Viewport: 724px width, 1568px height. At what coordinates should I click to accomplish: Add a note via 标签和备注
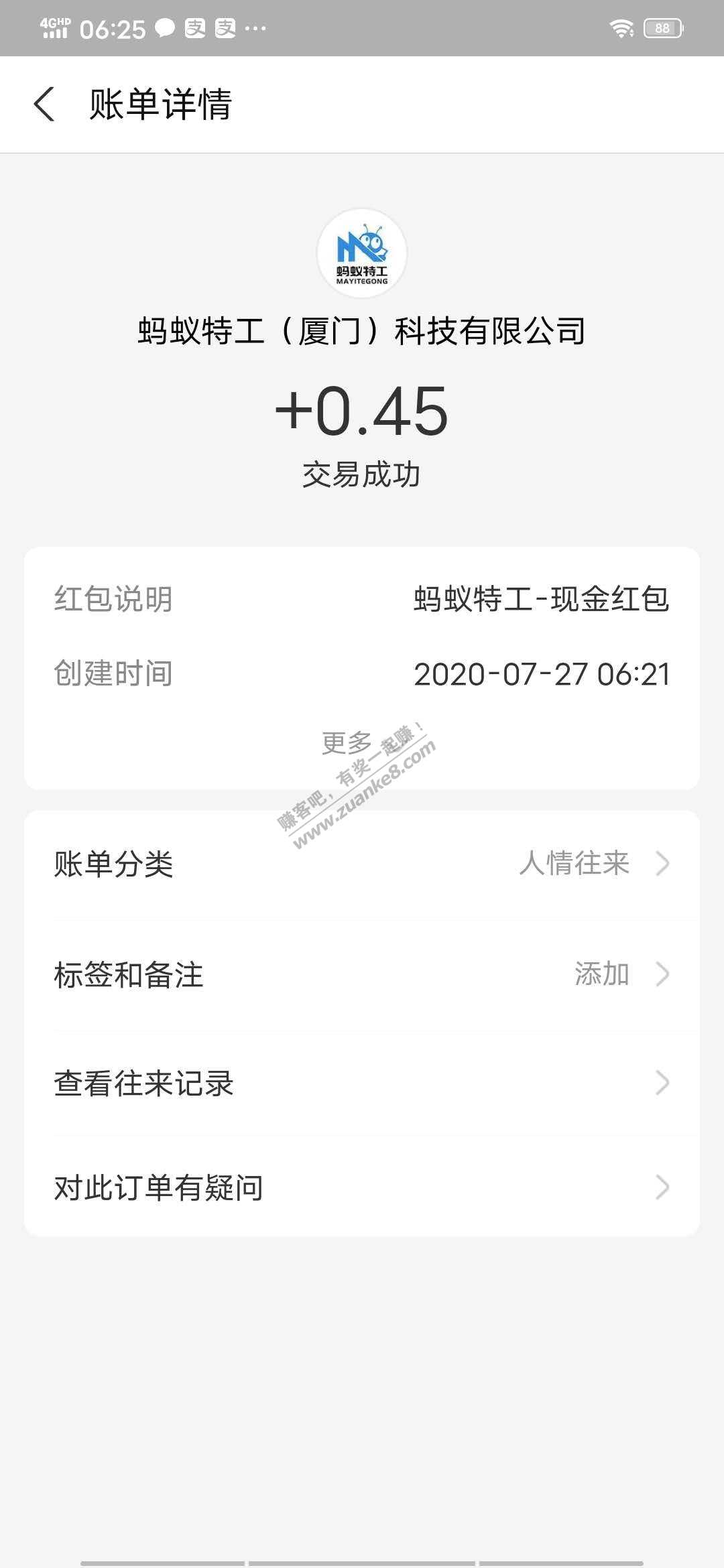[362, 974]
